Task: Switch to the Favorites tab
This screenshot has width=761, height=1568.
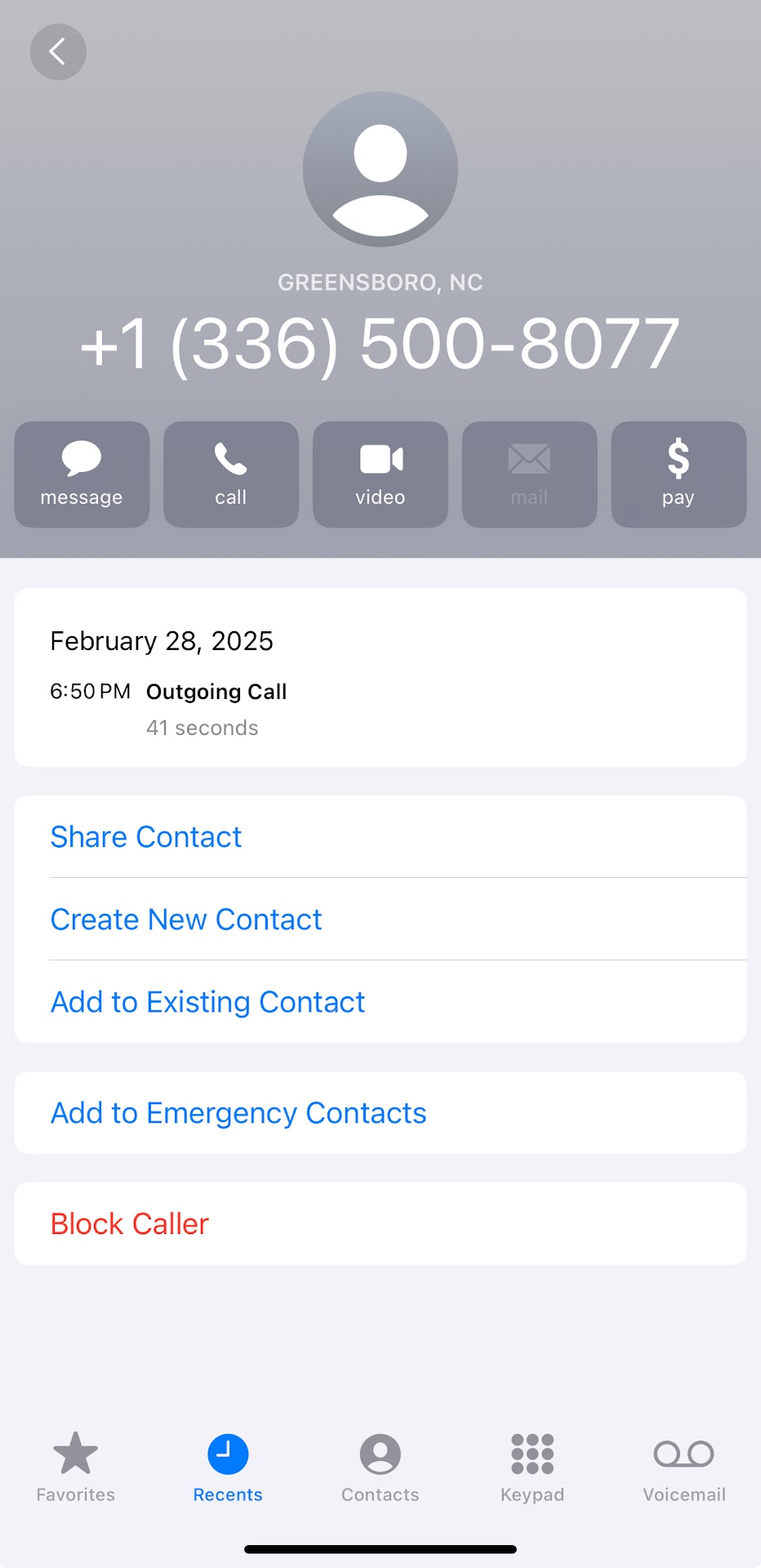Action: pyautogui.click(x=76, y=1468)
